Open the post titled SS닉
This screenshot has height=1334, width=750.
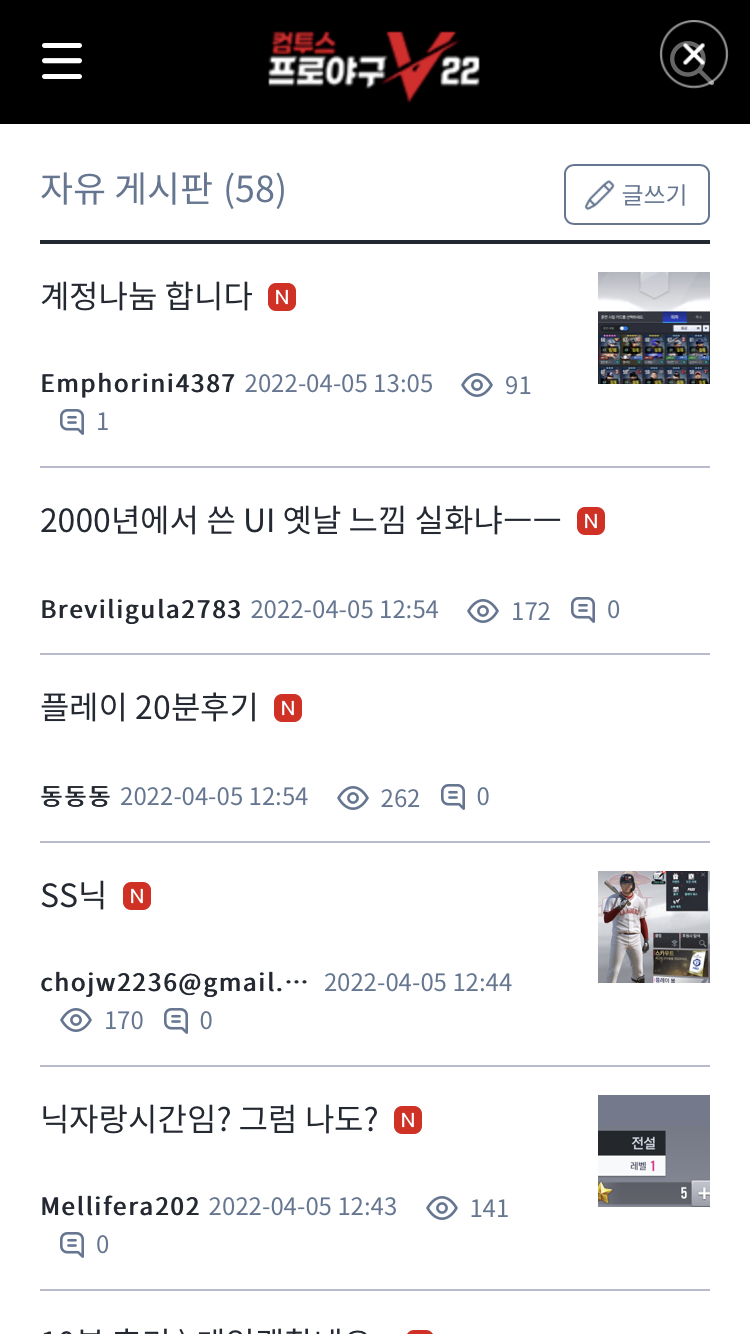[73, 896]
